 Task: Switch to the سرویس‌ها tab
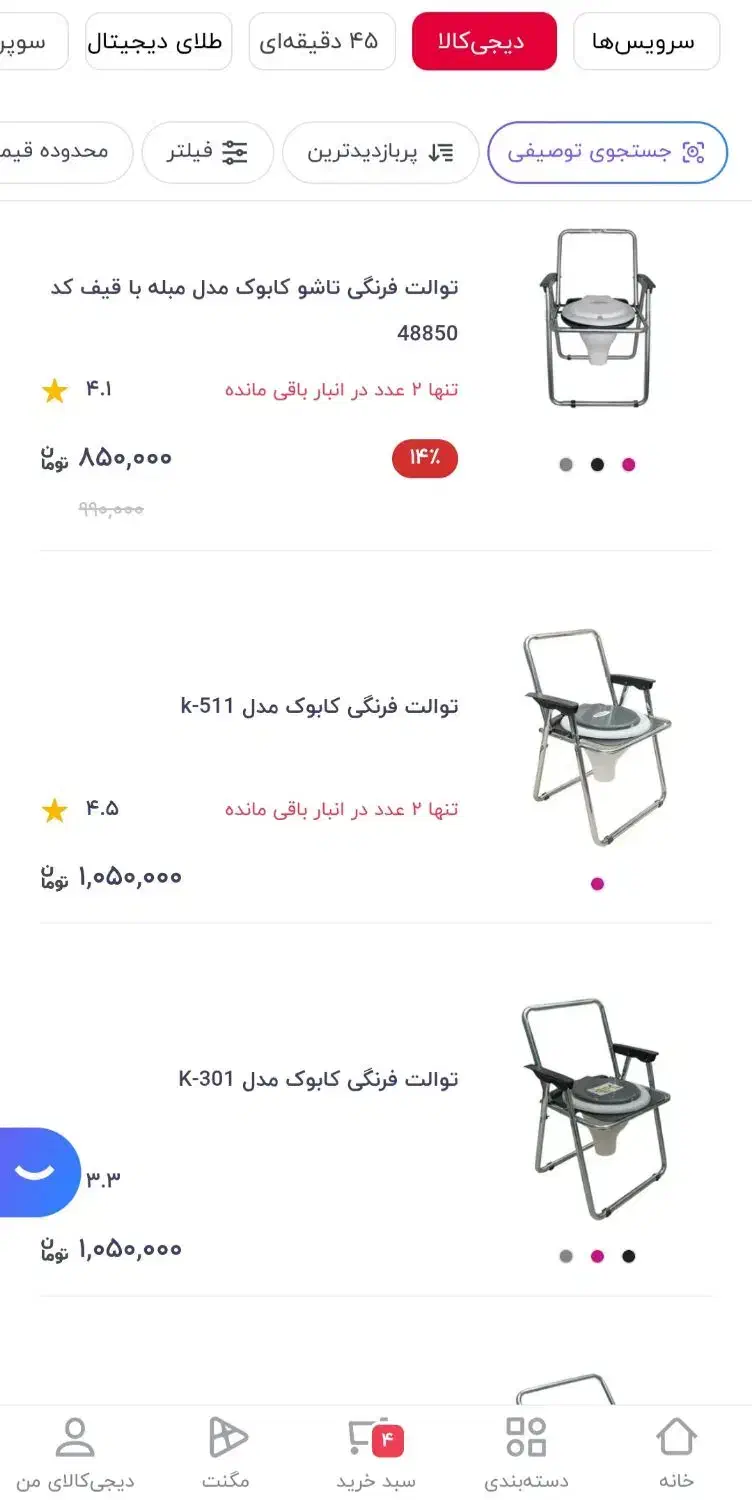[645, 41]
